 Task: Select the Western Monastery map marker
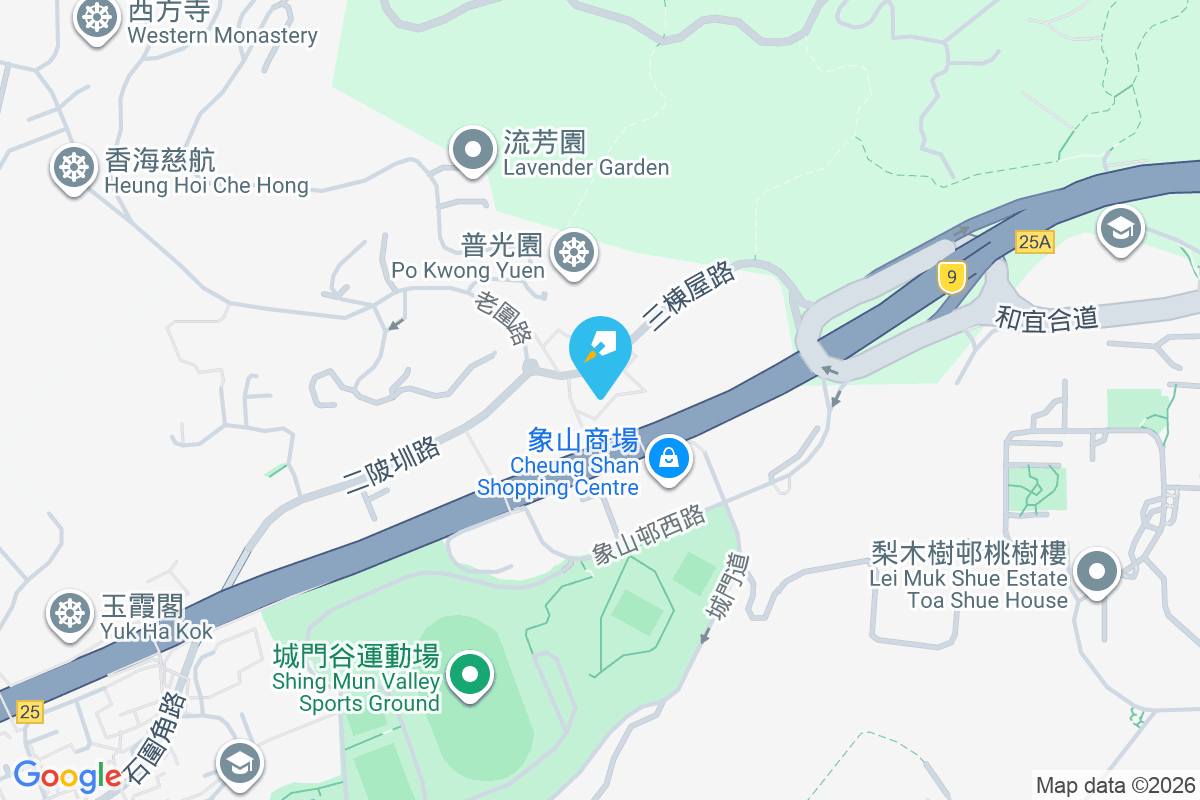(x=97, y=17)
